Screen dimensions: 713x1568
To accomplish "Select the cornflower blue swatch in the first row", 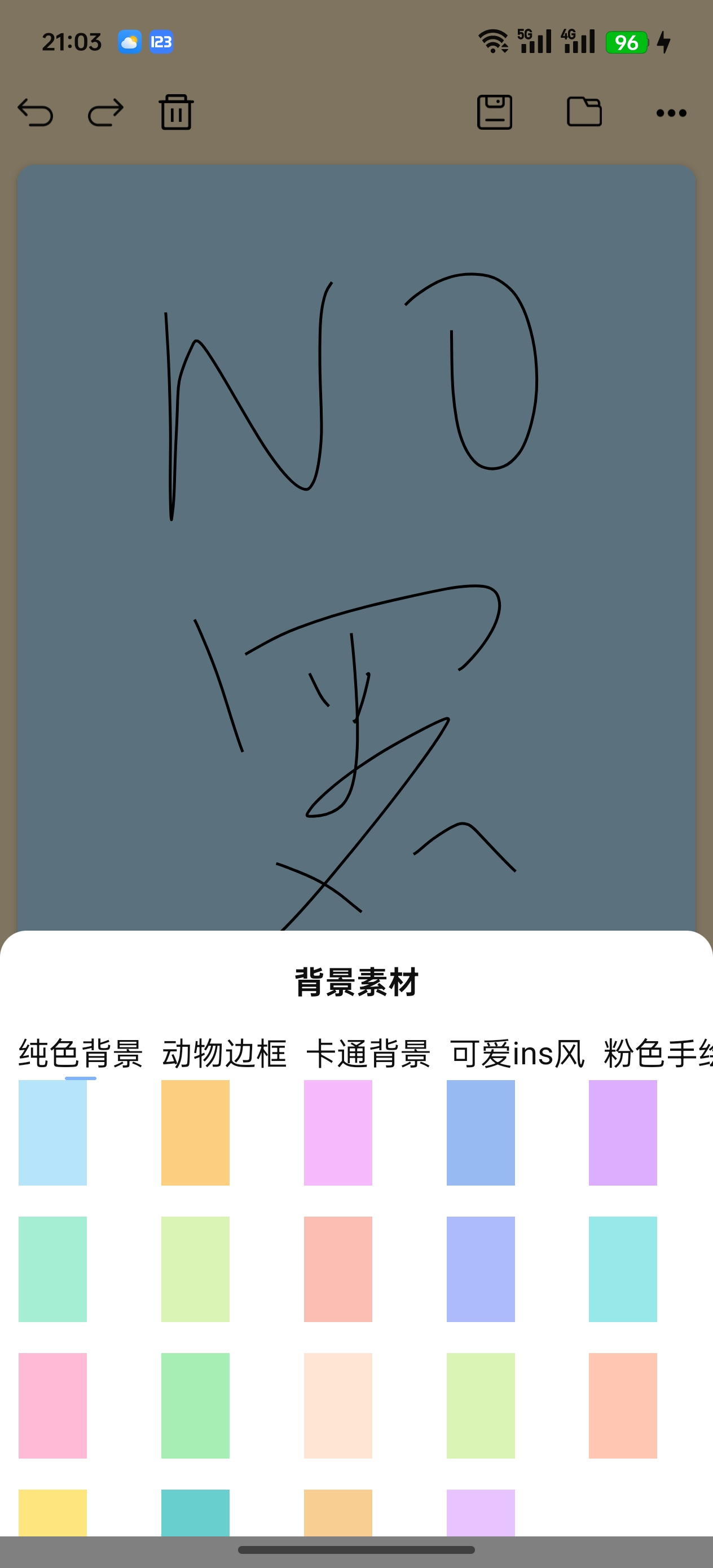I will pos(481,1133).
